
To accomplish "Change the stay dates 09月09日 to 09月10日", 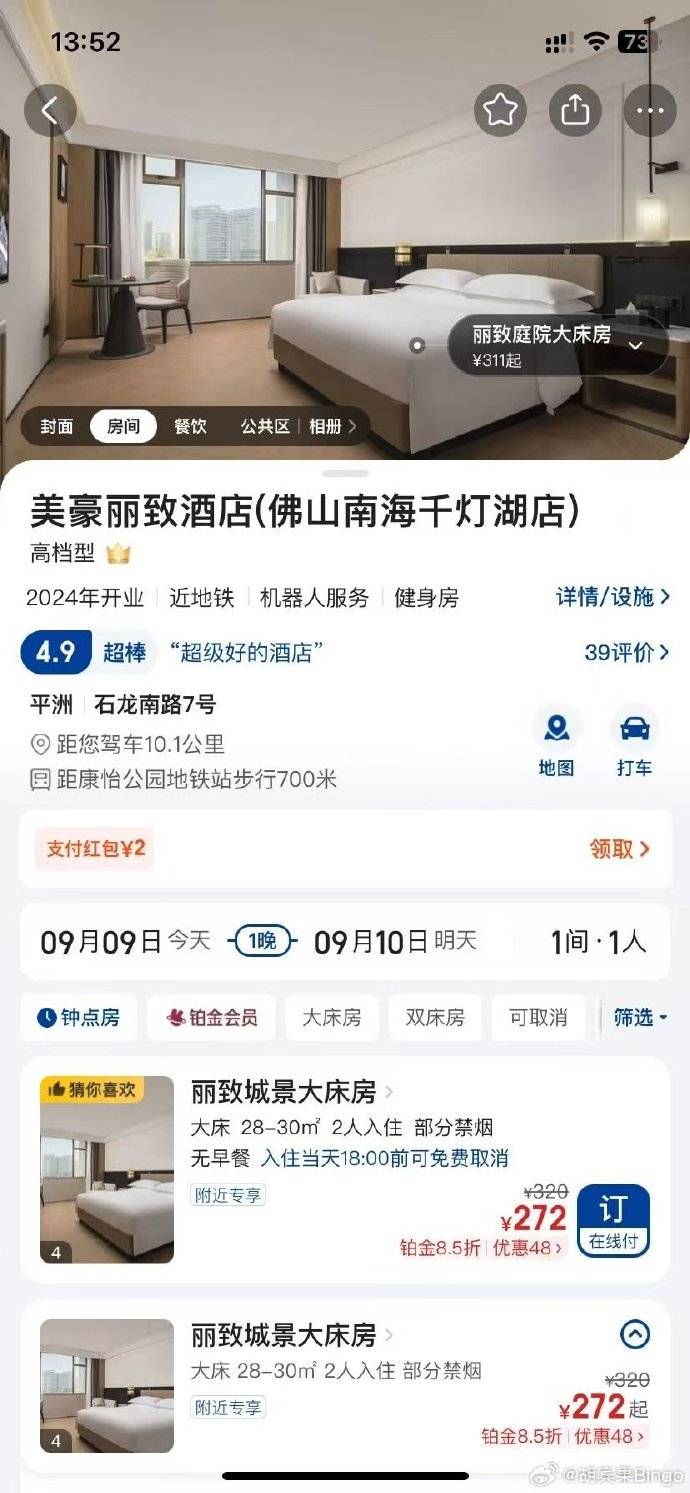I will [x=260, y=942].
